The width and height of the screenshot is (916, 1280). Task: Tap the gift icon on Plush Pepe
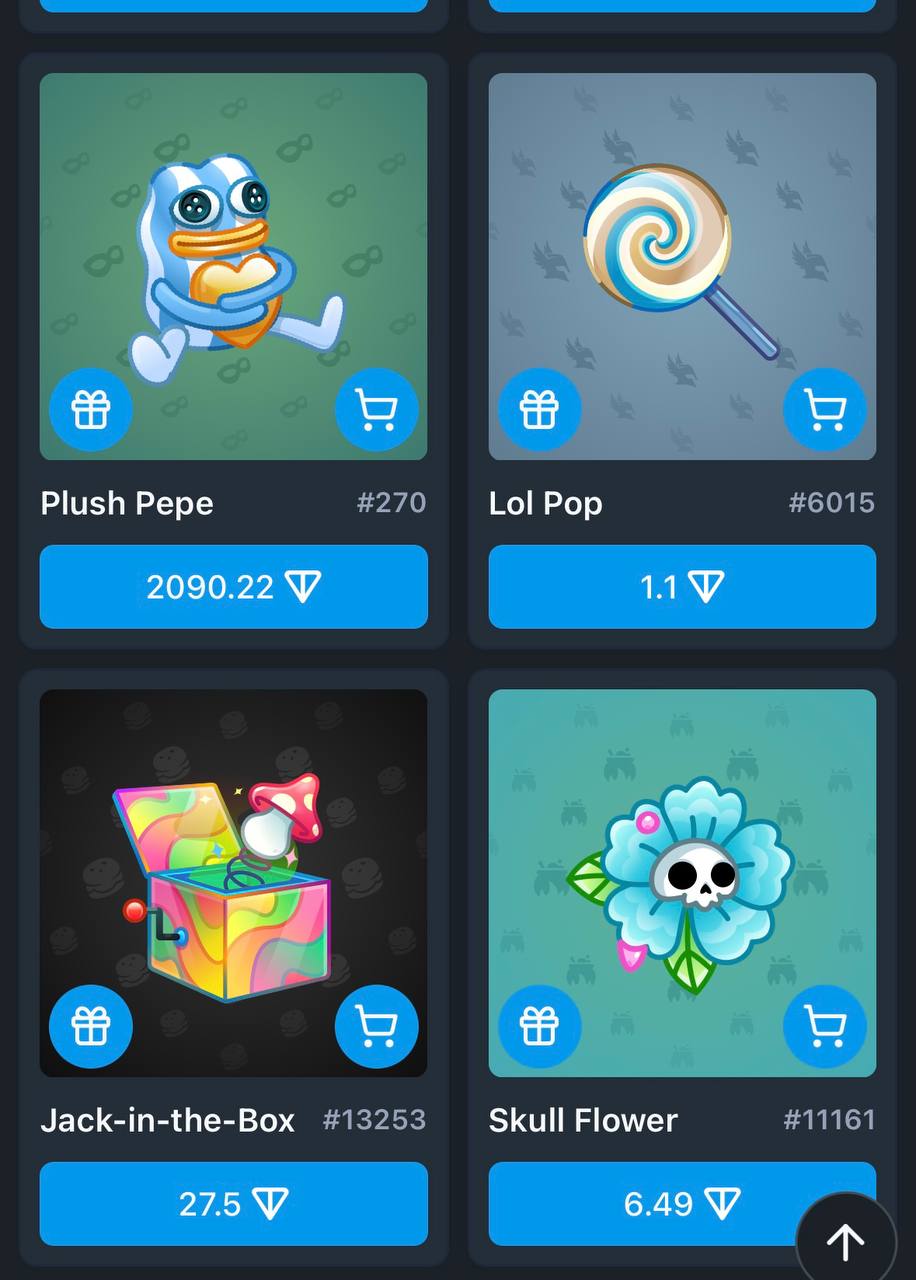91,409
